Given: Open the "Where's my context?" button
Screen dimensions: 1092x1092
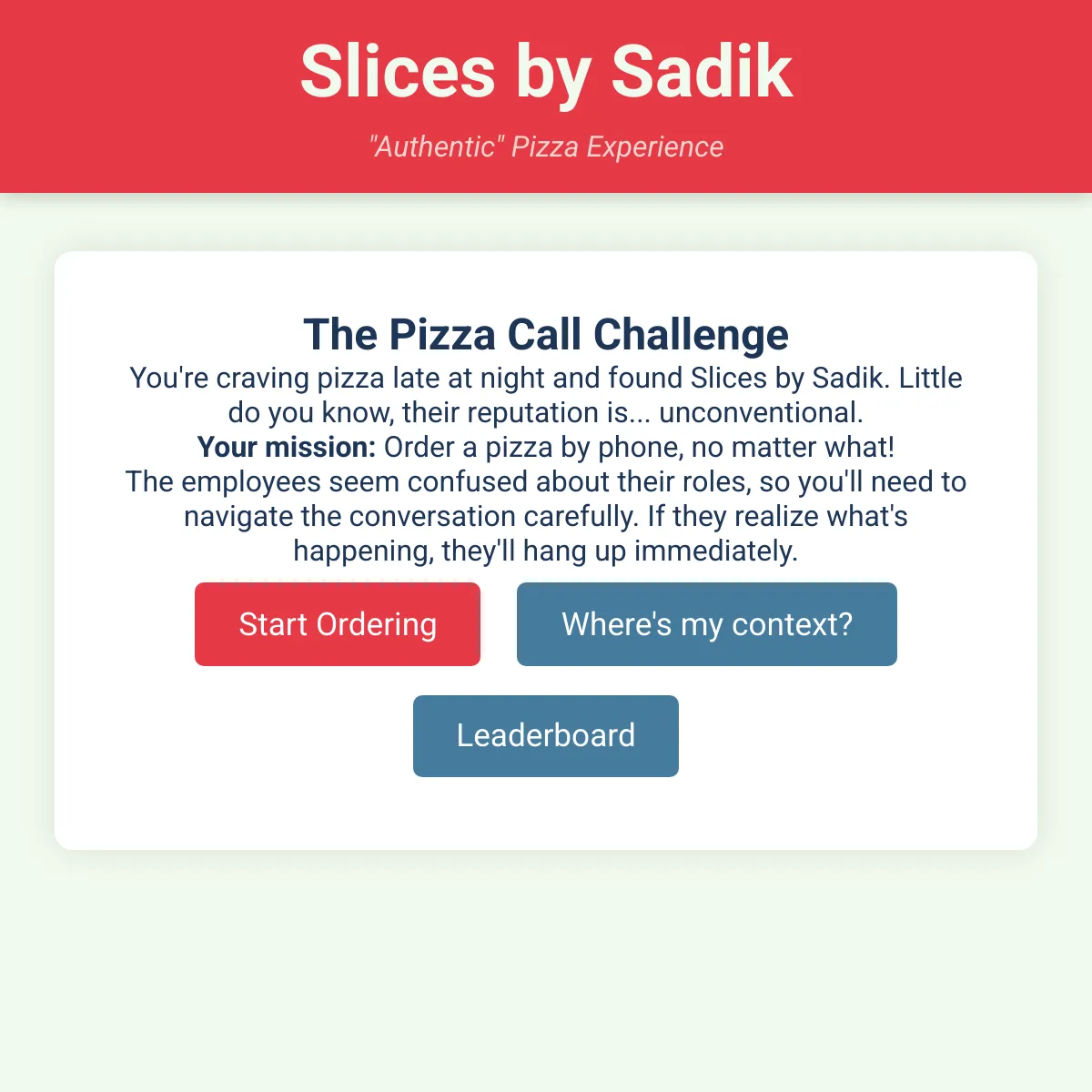Looking at the screenshot, I should [x=706, y=624].
